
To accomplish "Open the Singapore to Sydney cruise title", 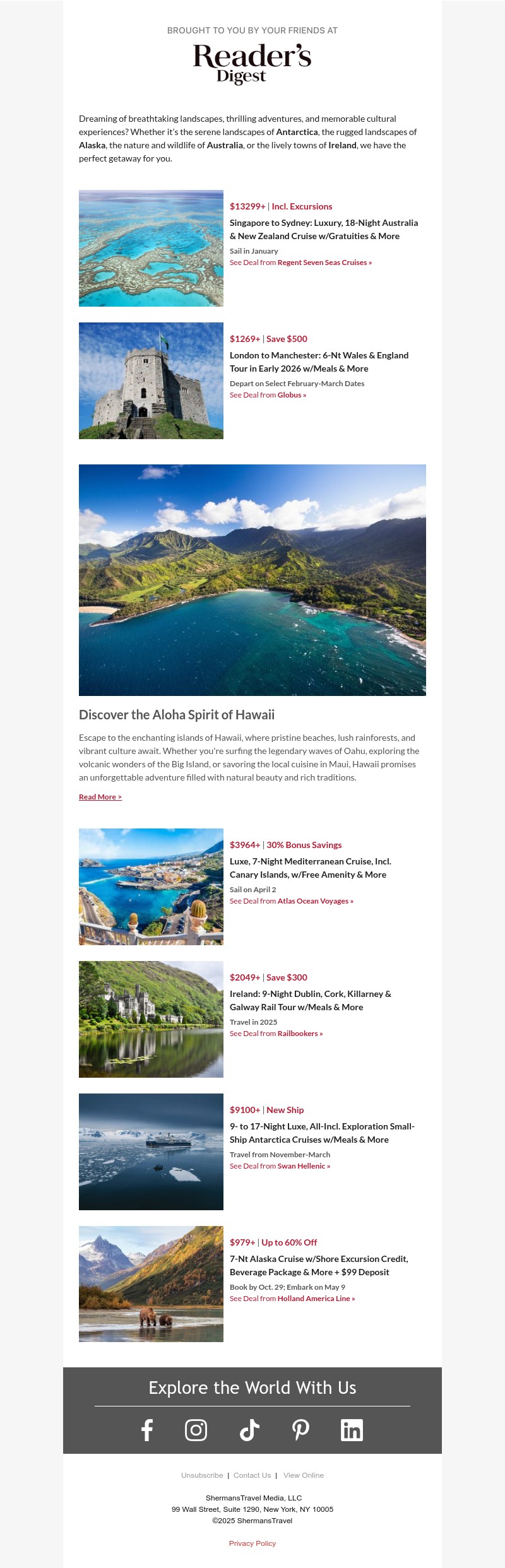I will (x=323, y=229).
